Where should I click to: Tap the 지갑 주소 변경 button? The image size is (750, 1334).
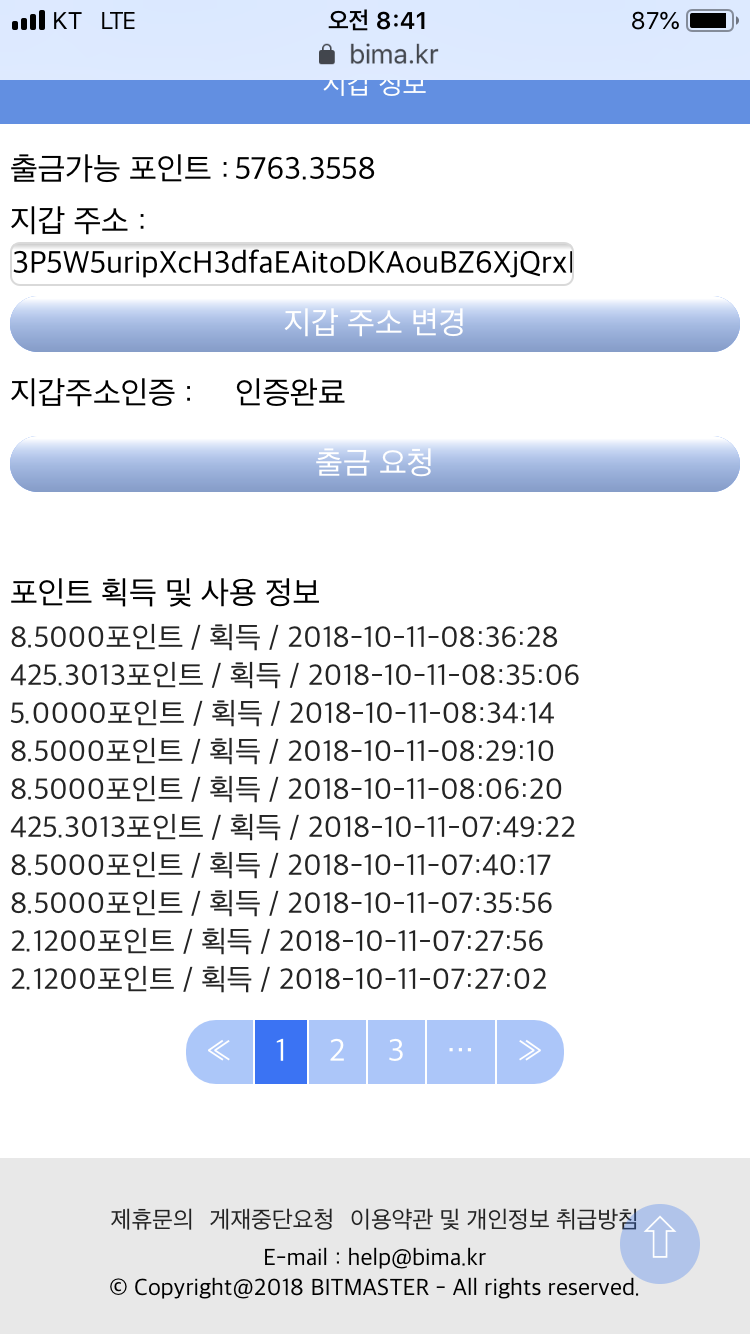375,323
